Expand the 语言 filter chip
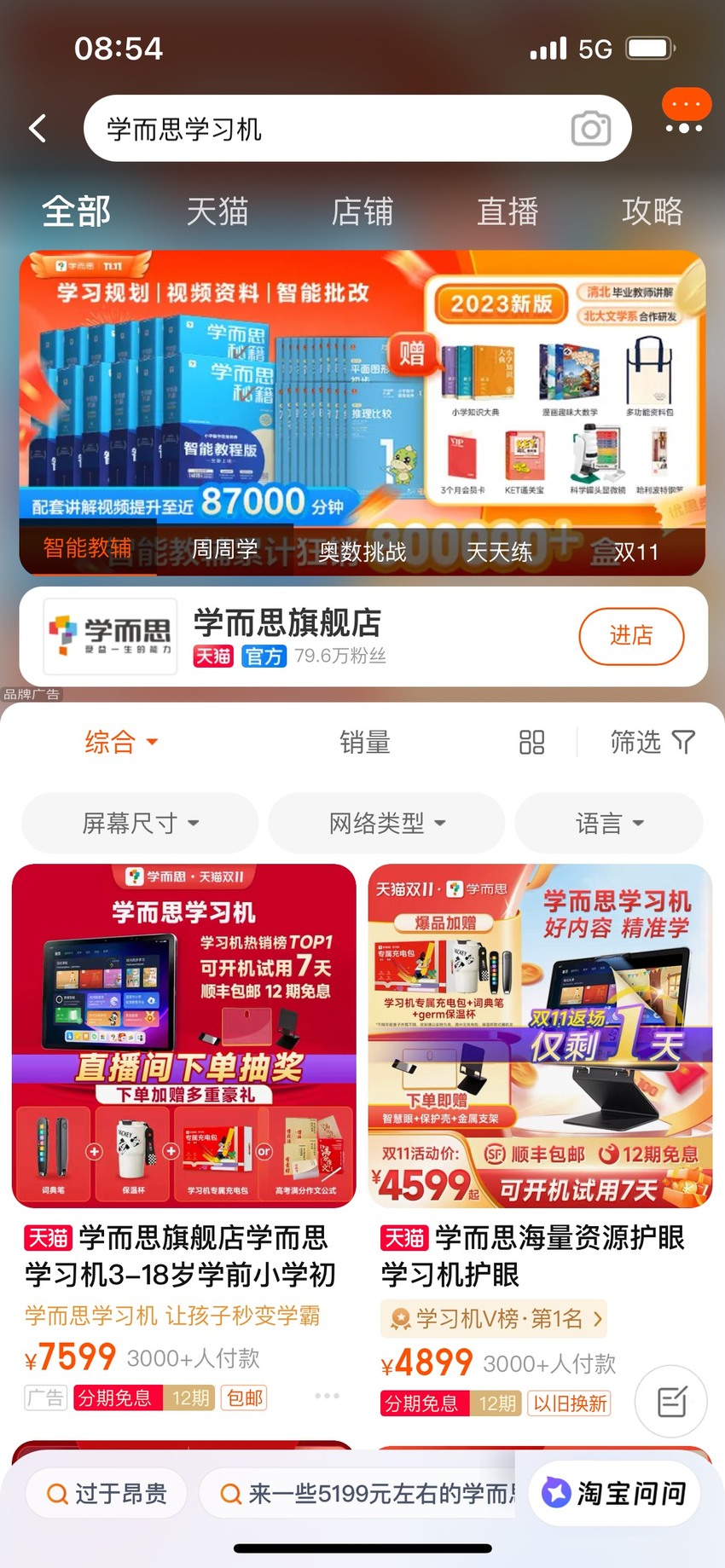The width and height of the screenshot is (725, 1568). [609, 823]
